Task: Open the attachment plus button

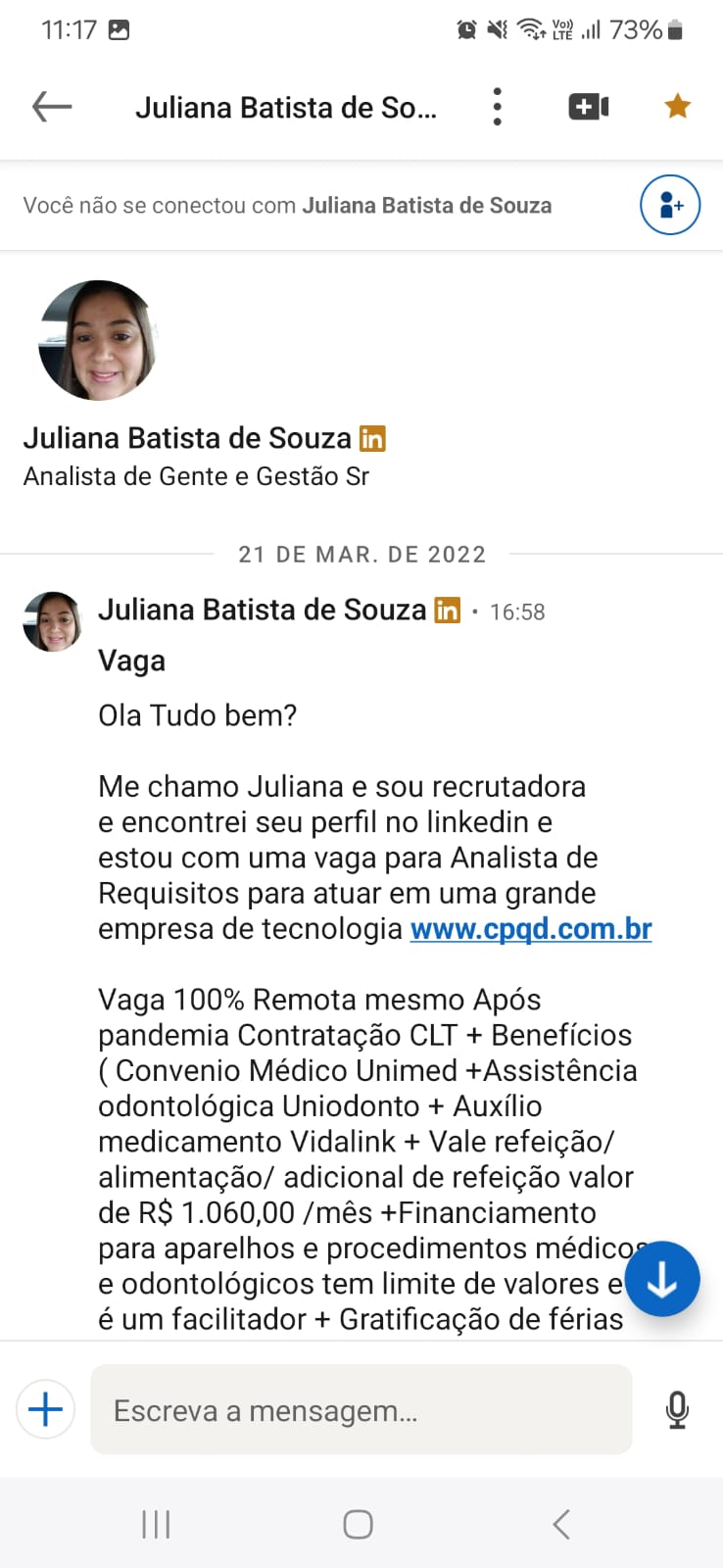Action: click(x=46, y=1409)
